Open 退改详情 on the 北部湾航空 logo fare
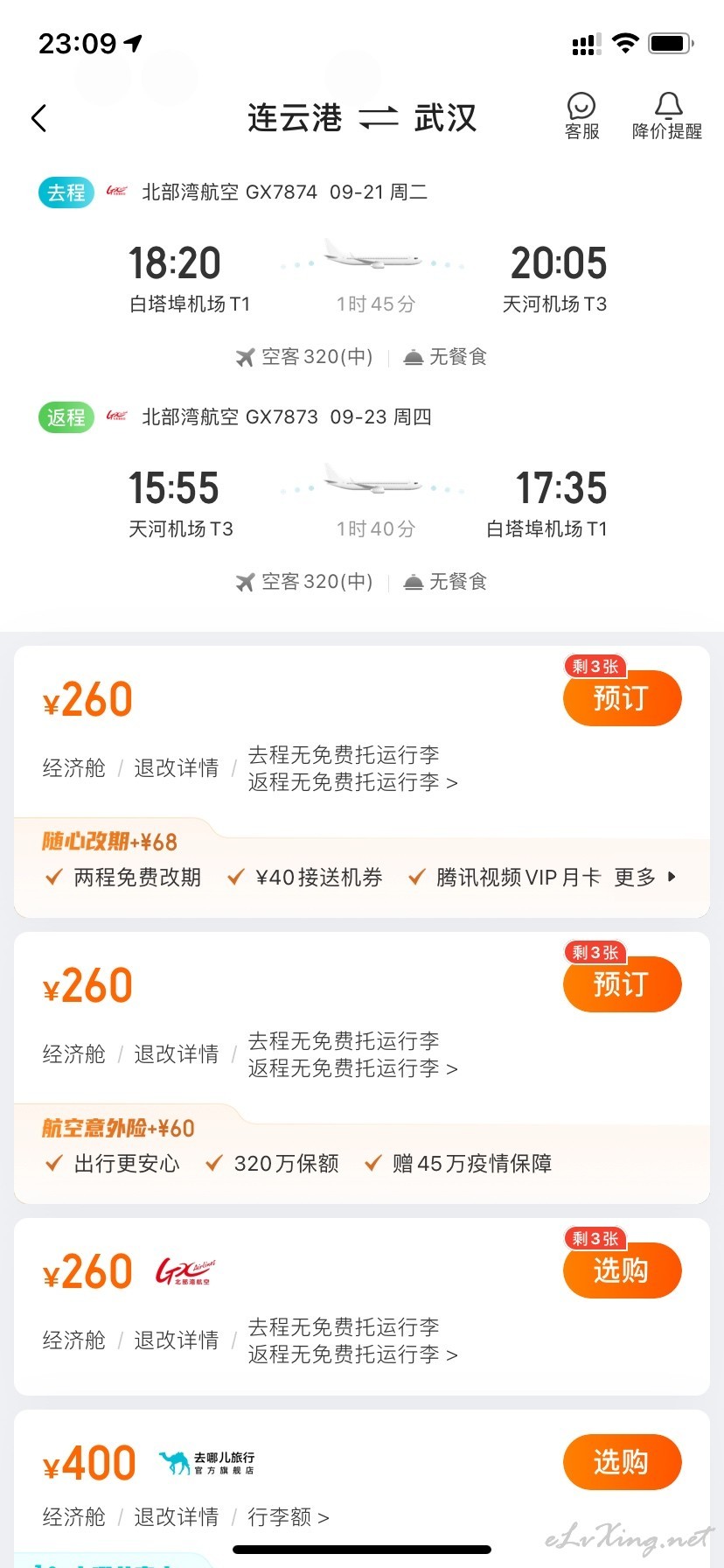 pyautogui.click(x=177, y=1340)
